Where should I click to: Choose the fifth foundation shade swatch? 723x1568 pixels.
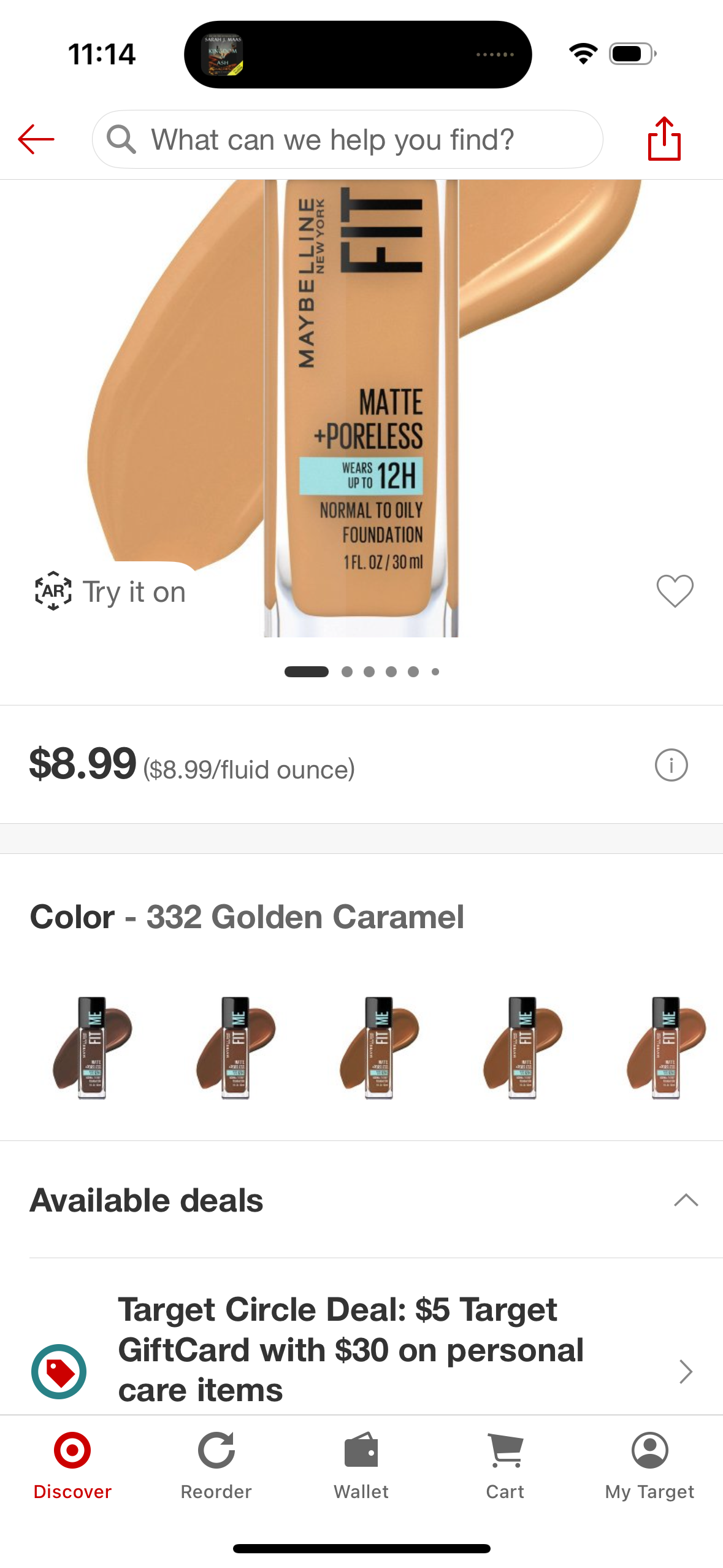click(x=666, y=1048)
